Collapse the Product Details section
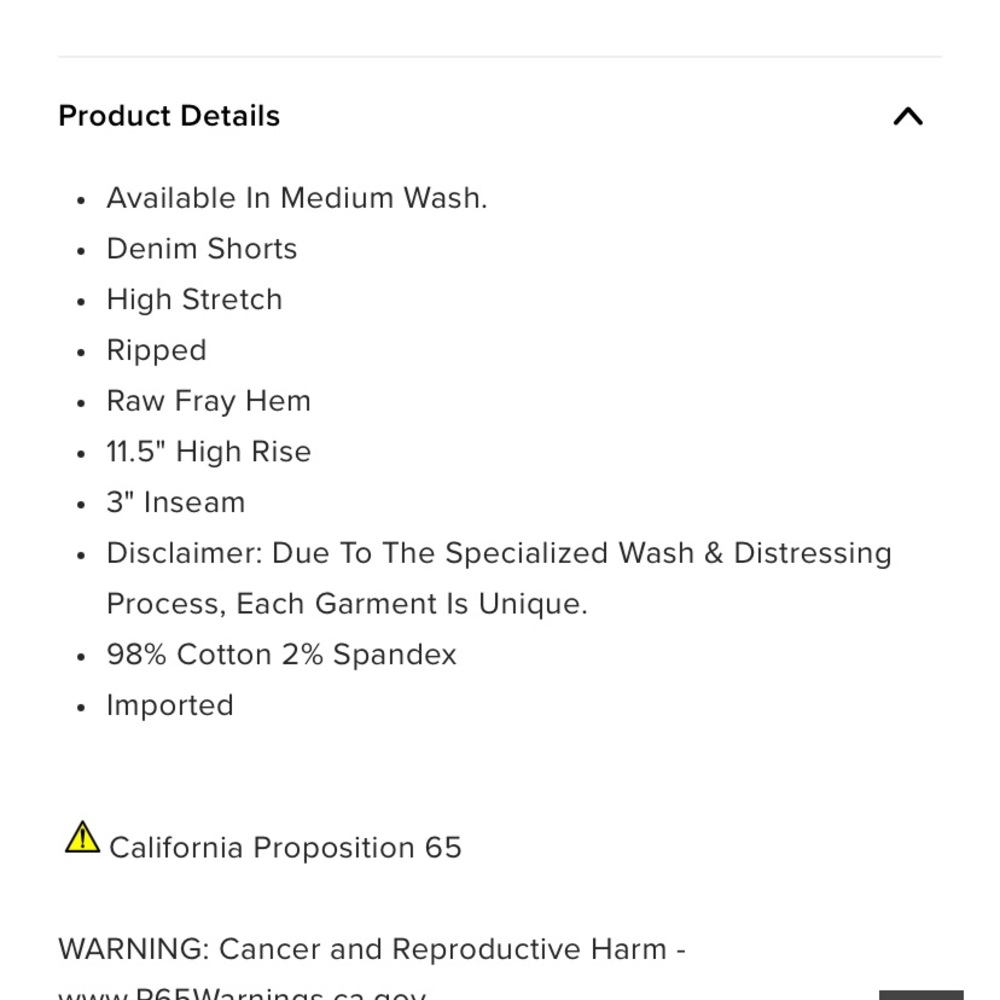Screen dimensions: 1000x1000 pyautogui.click(x=907, y=117)
